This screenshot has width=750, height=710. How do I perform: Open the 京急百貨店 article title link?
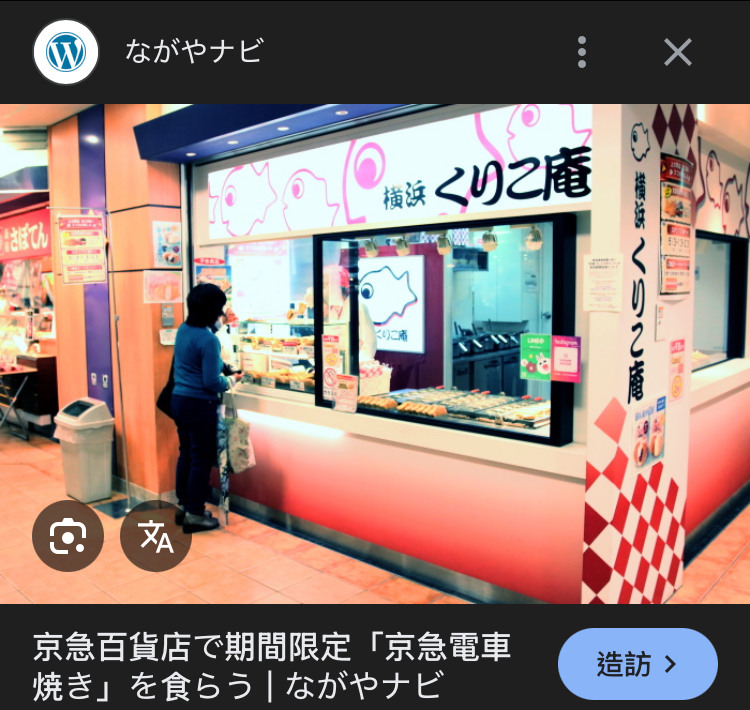(272, 665)
